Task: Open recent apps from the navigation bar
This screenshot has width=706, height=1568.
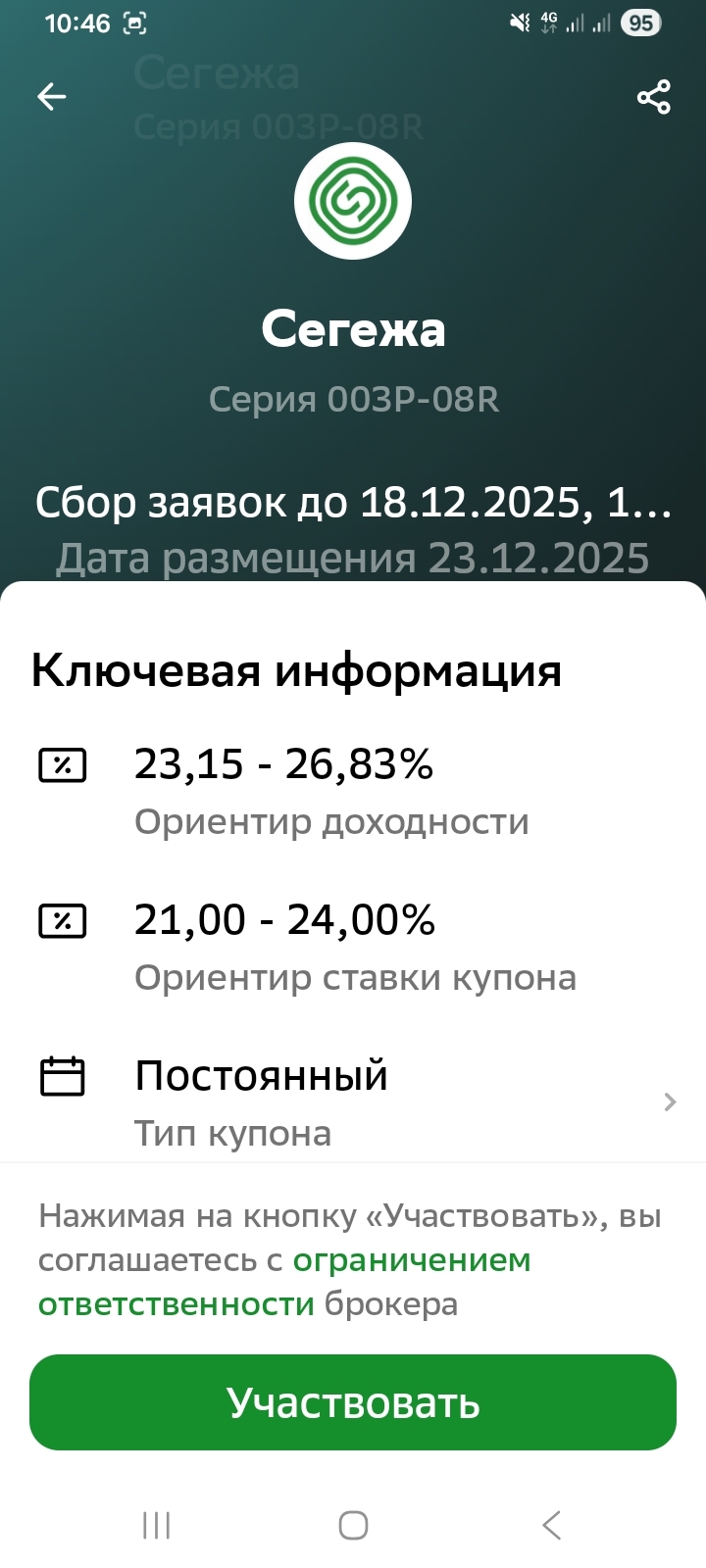Action: click(x=157, y=1525)
